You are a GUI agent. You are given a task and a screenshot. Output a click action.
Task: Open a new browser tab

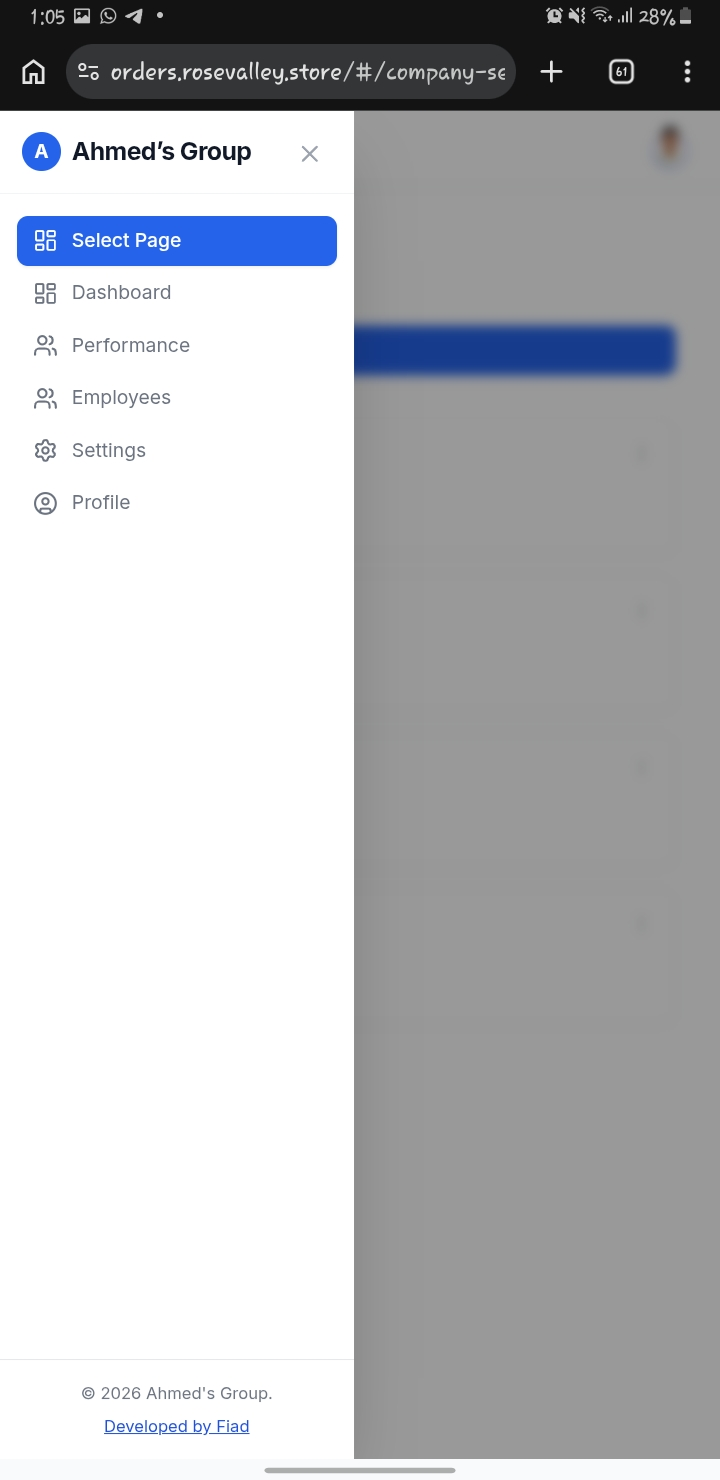[551, 72]
